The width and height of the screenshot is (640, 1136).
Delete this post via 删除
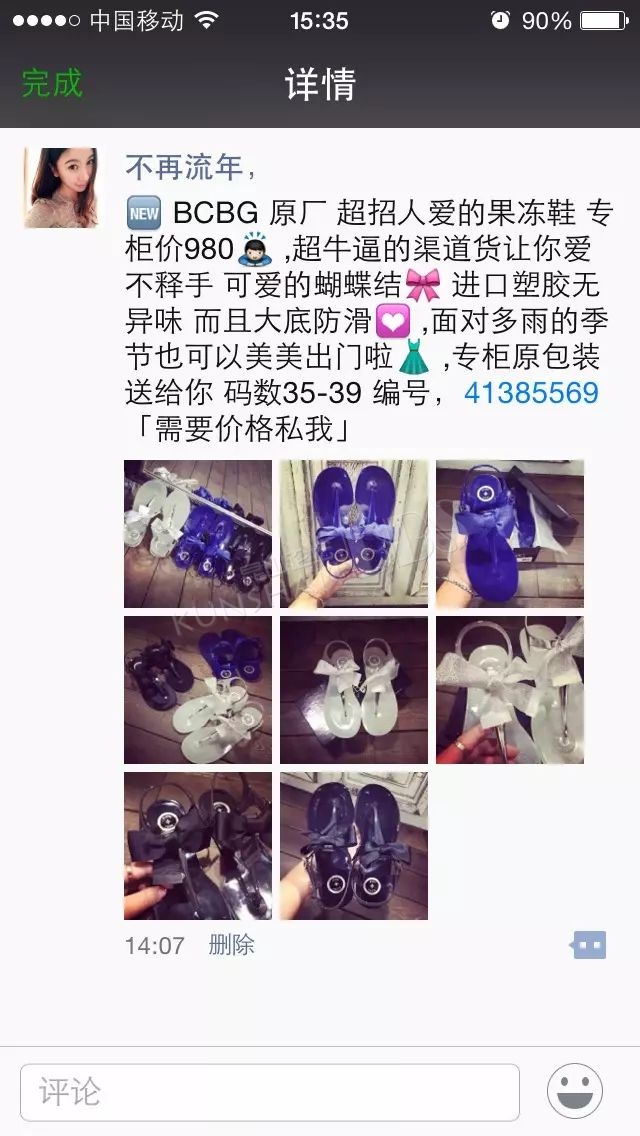tap(231, 945)
